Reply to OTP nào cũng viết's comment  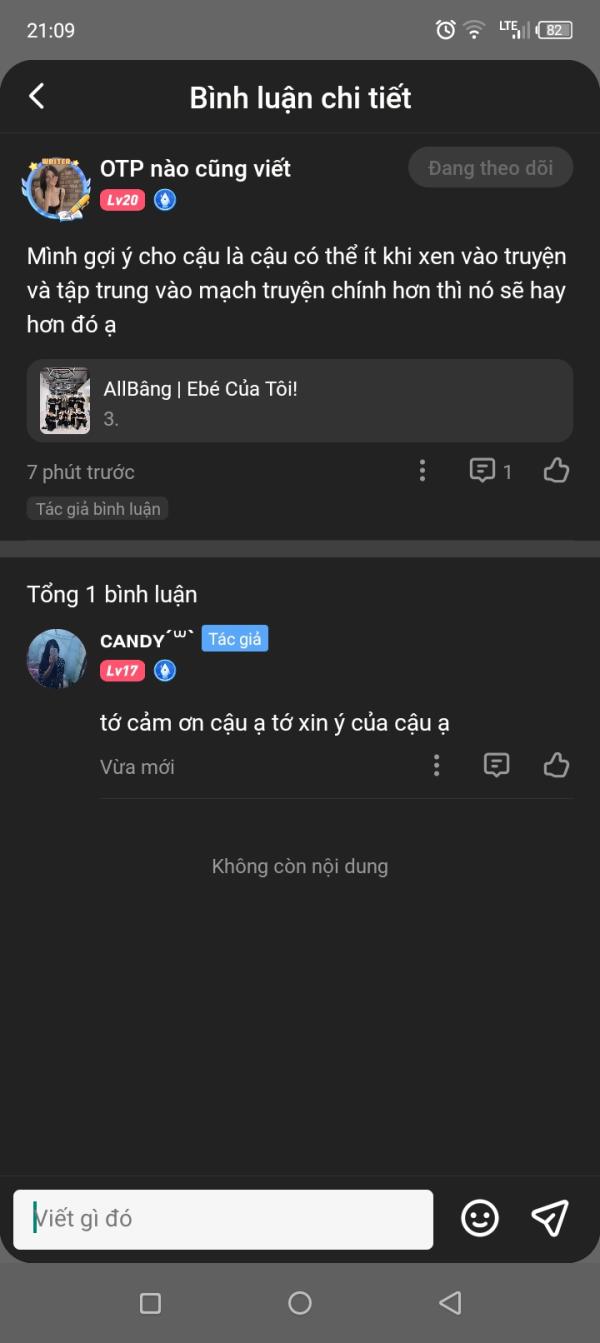coord(483,471)
